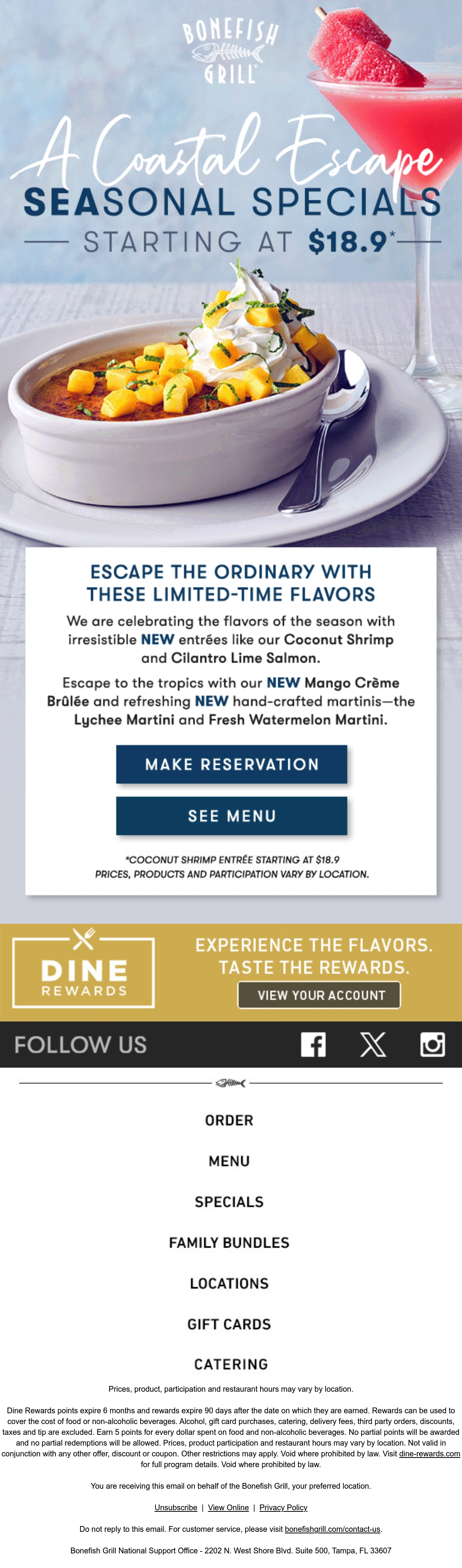Read the Privacy Policy link
462x1568 pixels.
283,1507
